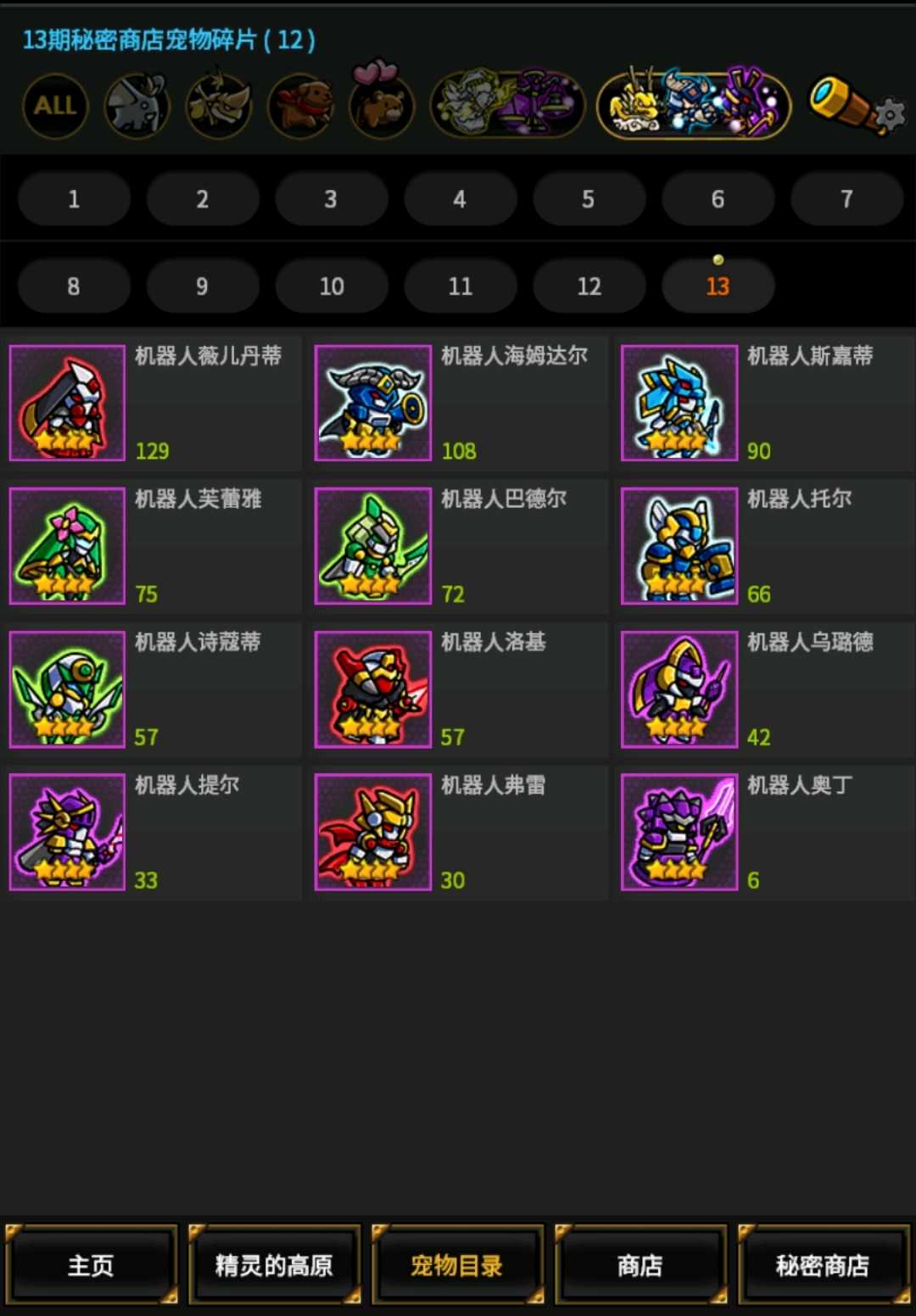Viewport: 916px width, 1316px height.
Task: Select the bear with hearts filter
Action: coord(382,103)
